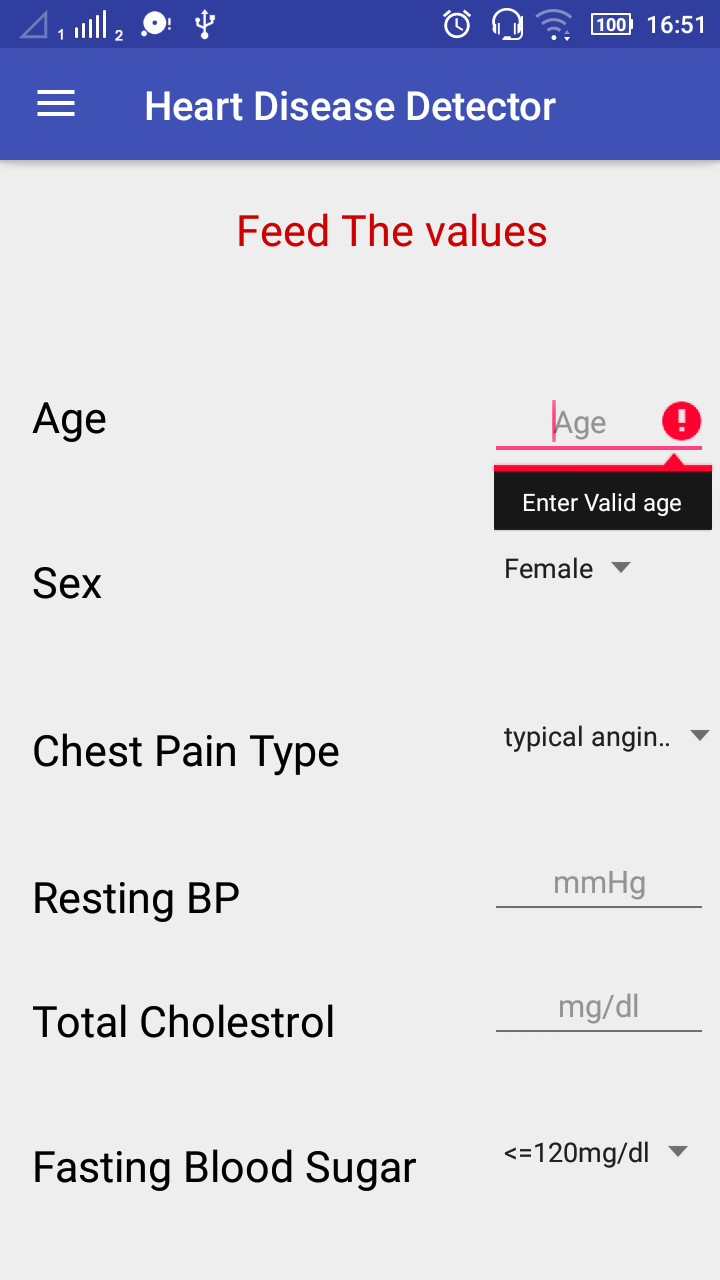Screen dimensions: 720x1280
Task: Focus the Age input field
Action: [x=580, y=422]
